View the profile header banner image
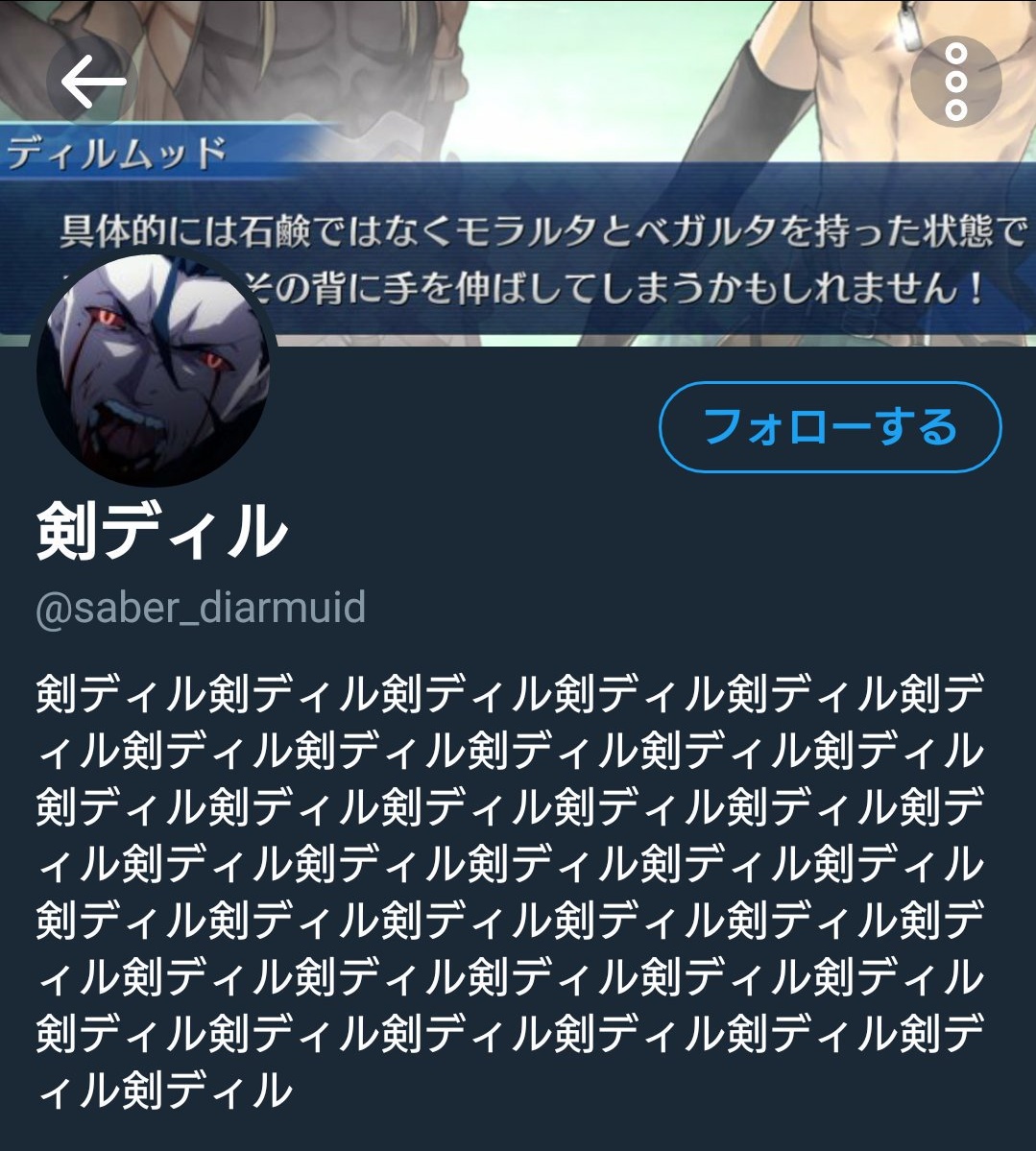Screen dimensions: 1036x1151 (518, 173)
